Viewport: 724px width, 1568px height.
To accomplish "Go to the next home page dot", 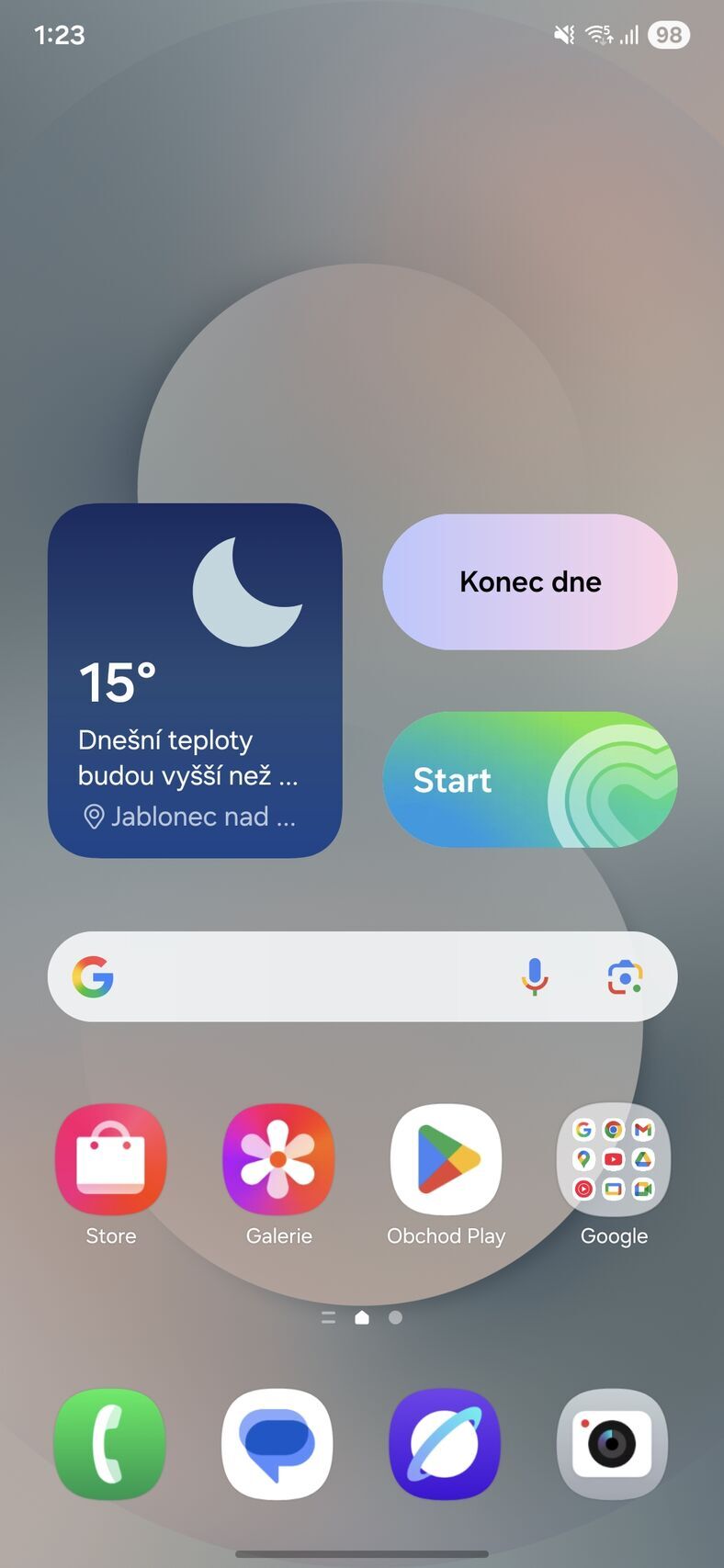I will (x=395, y=1317).
